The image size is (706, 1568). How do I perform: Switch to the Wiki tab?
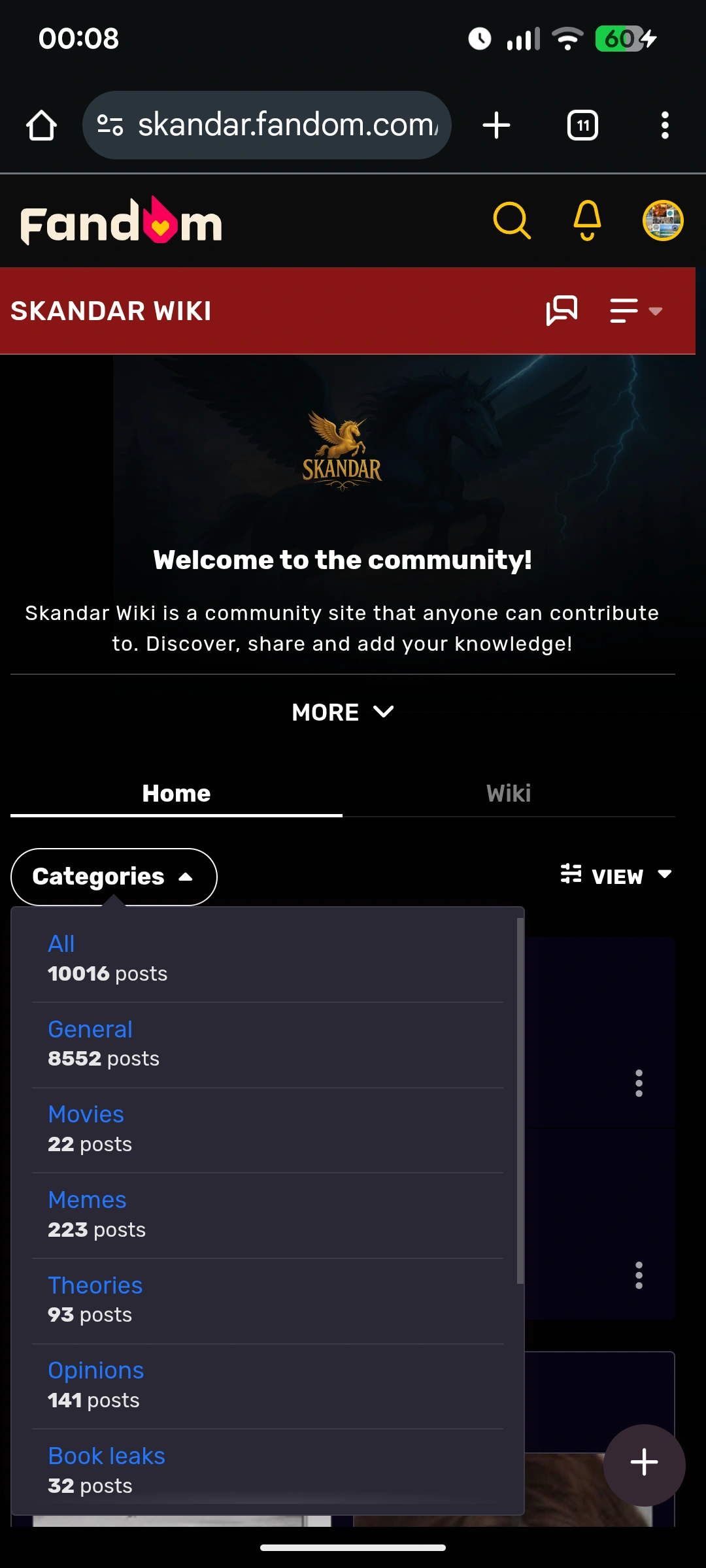tap(509, 793)
